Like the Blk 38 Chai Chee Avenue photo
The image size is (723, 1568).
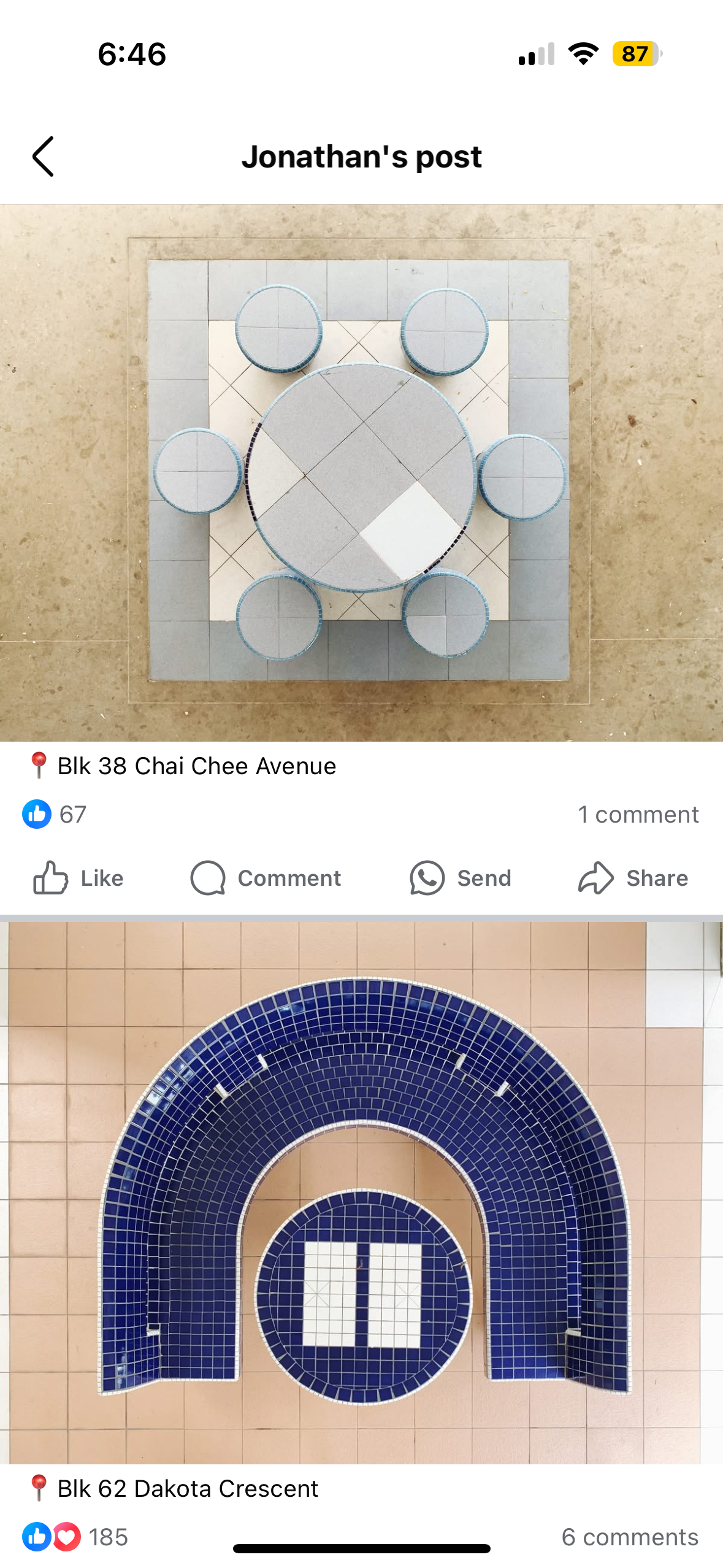pos(78,878)
